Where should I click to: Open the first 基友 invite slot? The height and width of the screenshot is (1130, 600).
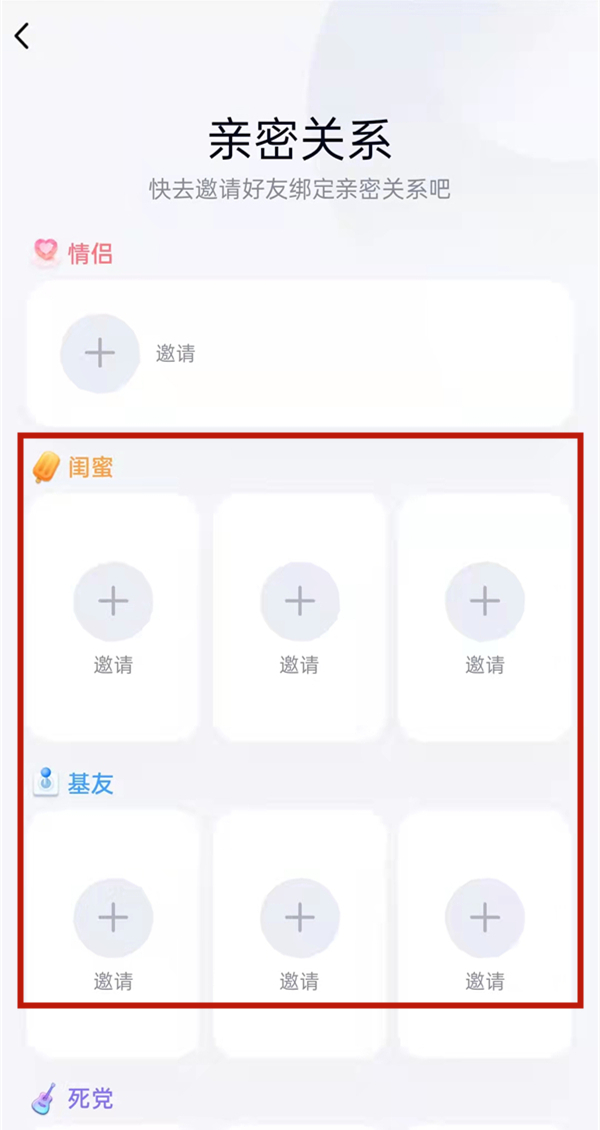click(x=113, y=917)
